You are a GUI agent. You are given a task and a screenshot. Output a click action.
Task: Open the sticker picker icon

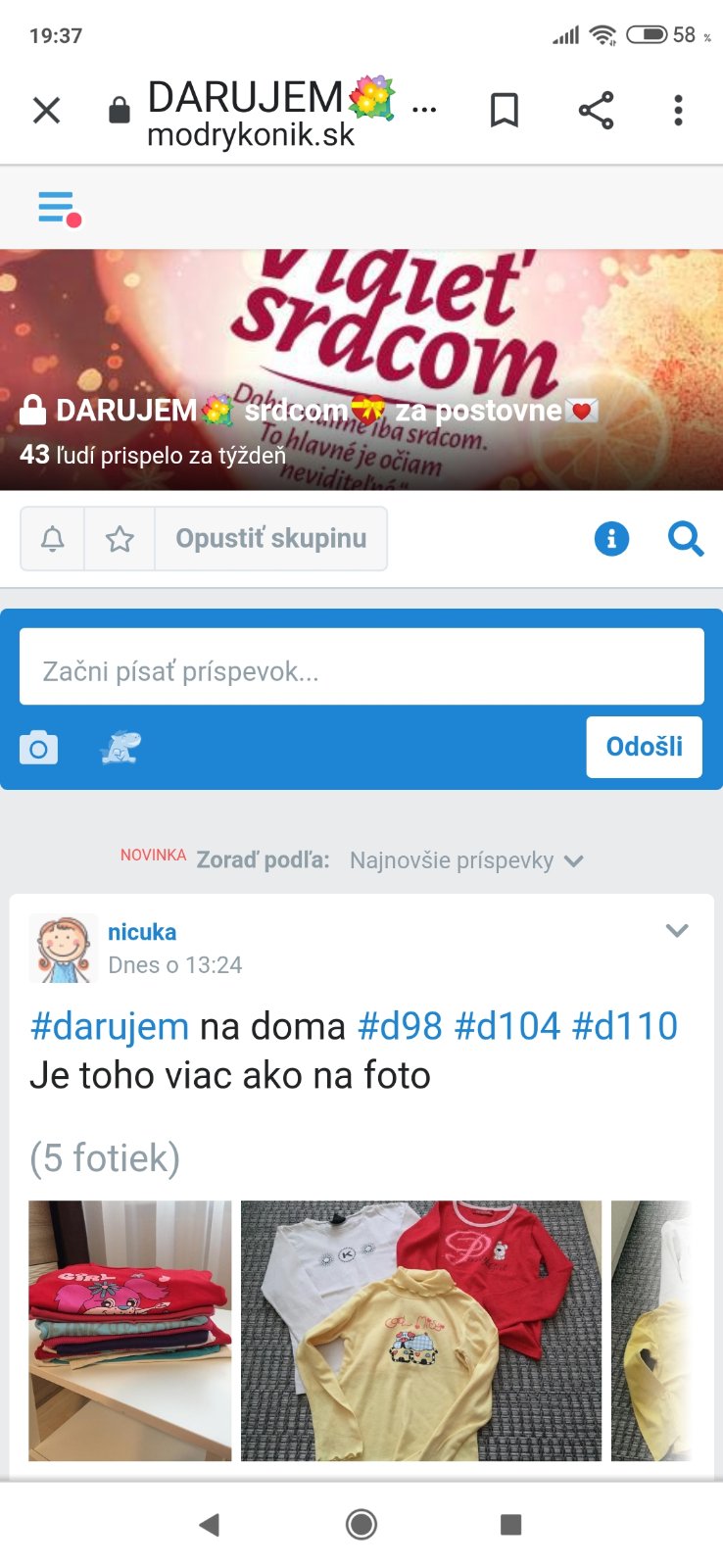(120, 748)
